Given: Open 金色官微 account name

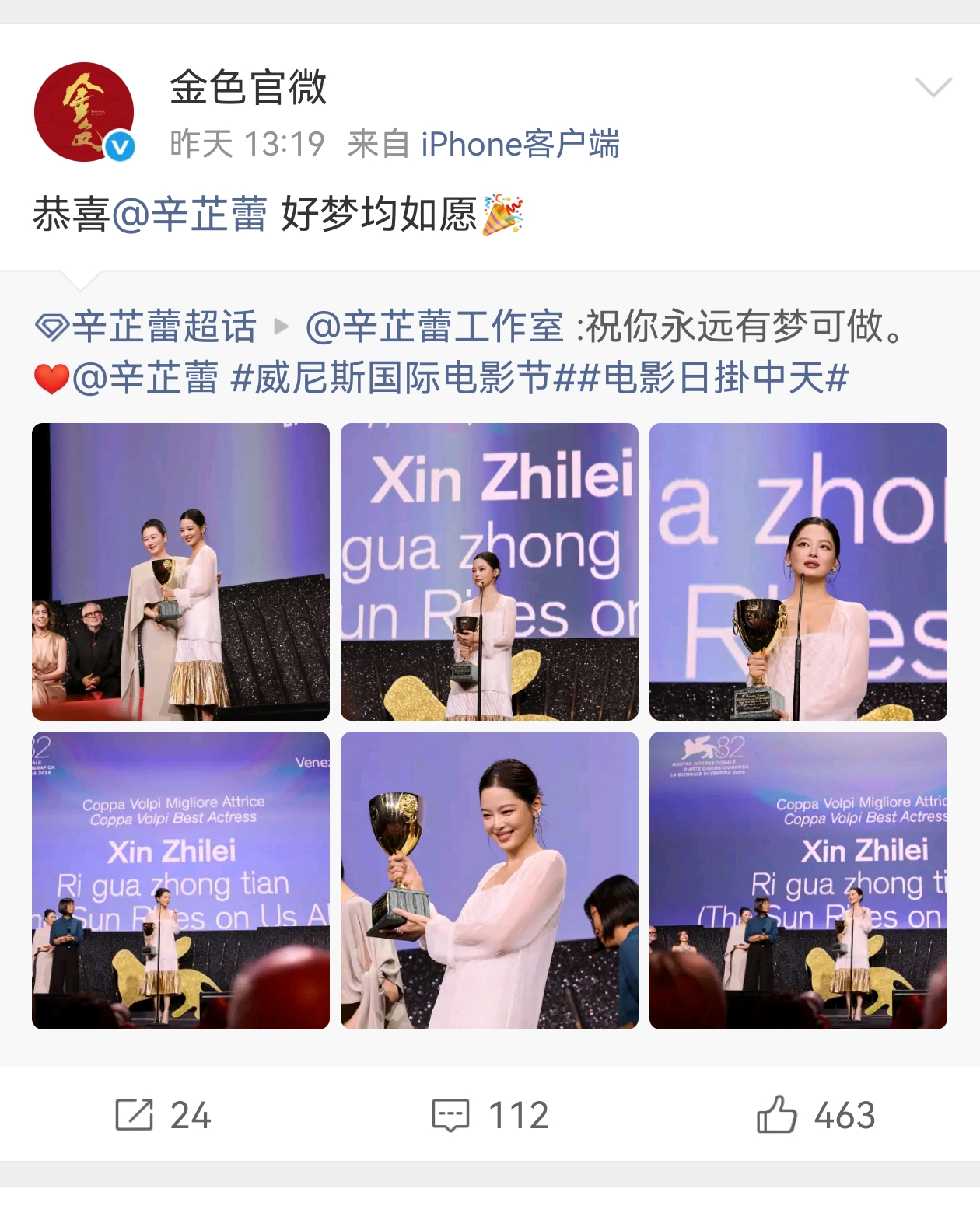Looking at the screenshot, I should point(247,87).
